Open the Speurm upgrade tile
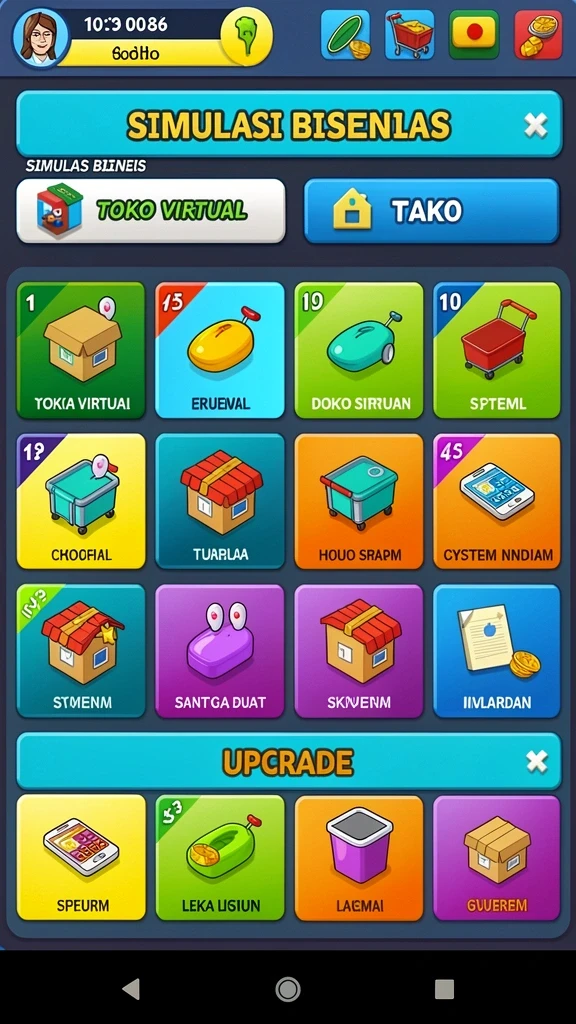The width and height of the screenshot is (576, 1024). (81, 857)
